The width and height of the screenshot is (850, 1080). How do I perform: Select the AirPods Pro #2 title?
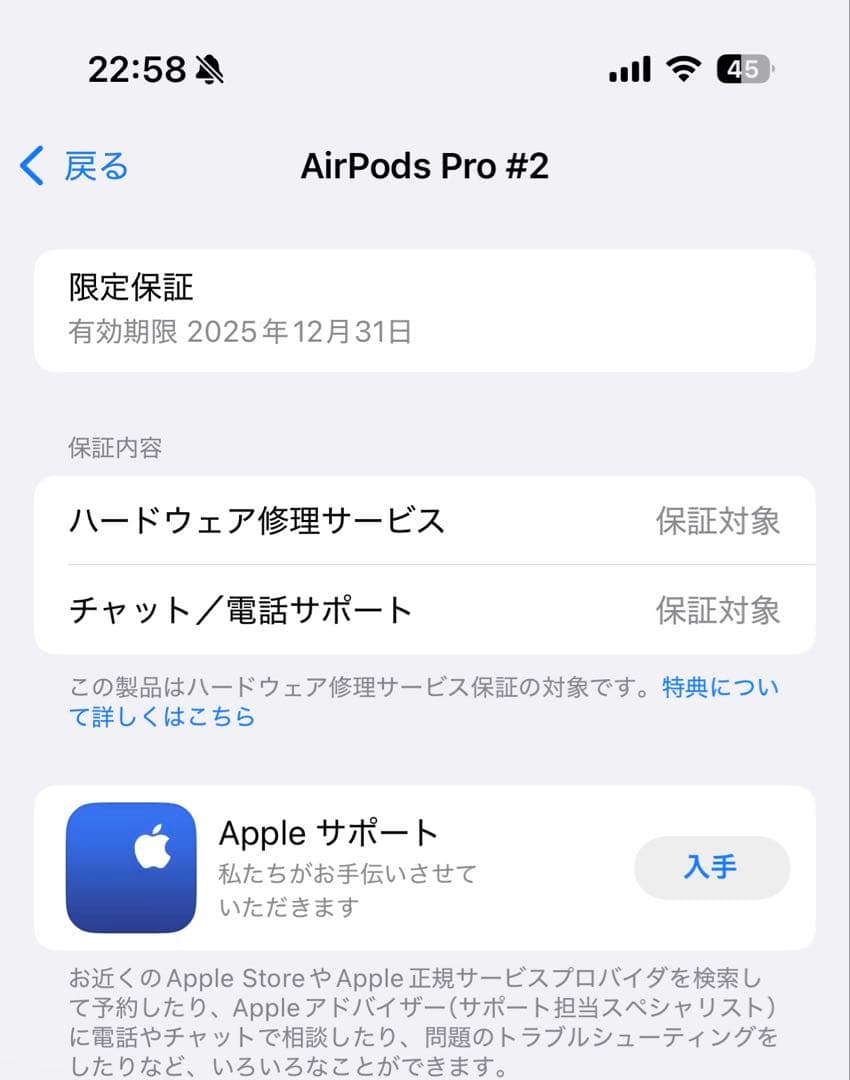(425, 166)
